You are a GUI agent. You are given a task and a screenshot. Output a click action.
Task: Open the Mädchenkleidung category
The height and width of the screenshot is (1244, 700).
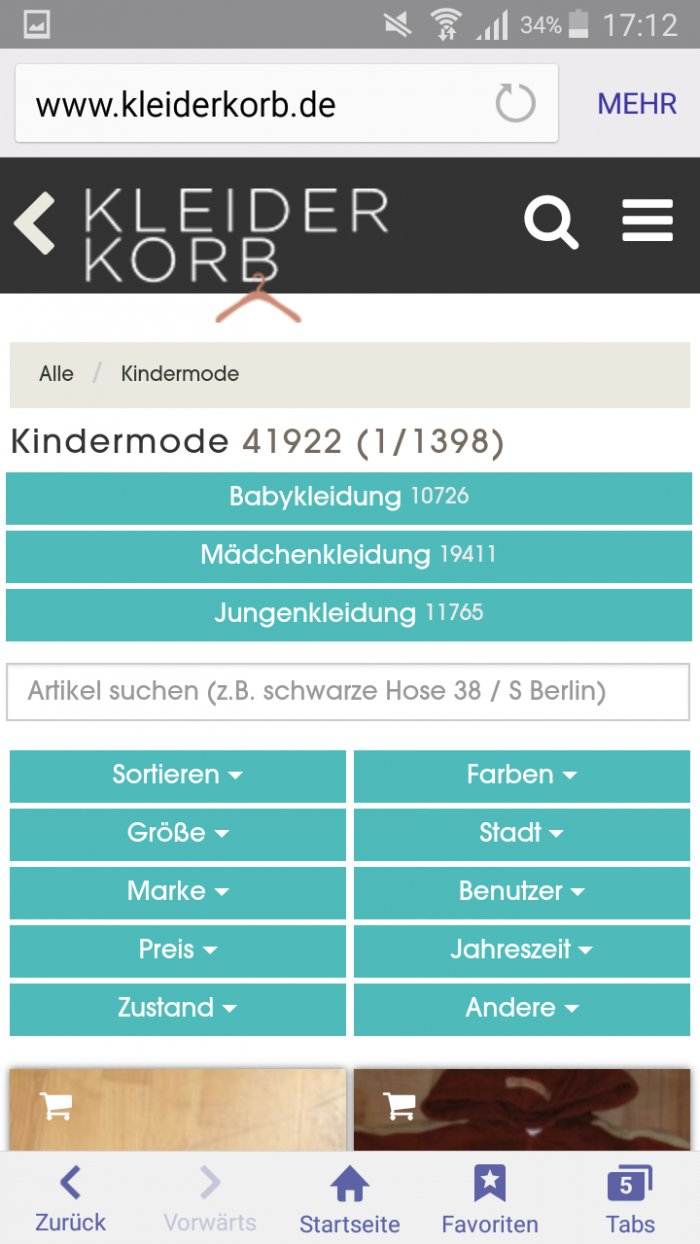pos(349,555)
